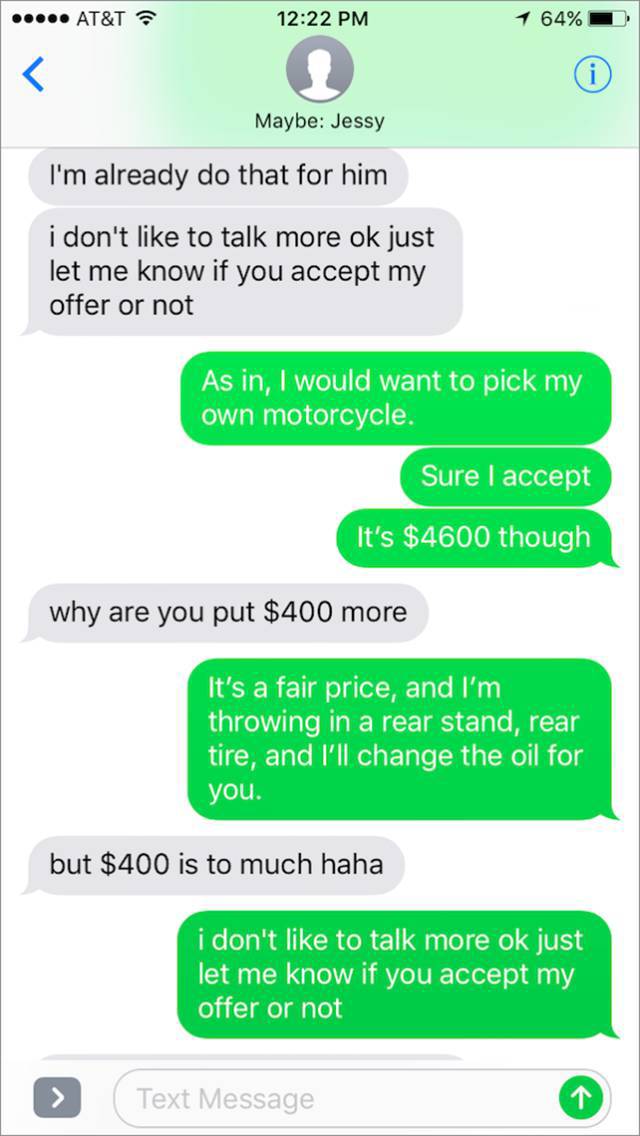640x1136 pixels.
Task: Open conversation details info icon
Action: click(x=592, y=75)
